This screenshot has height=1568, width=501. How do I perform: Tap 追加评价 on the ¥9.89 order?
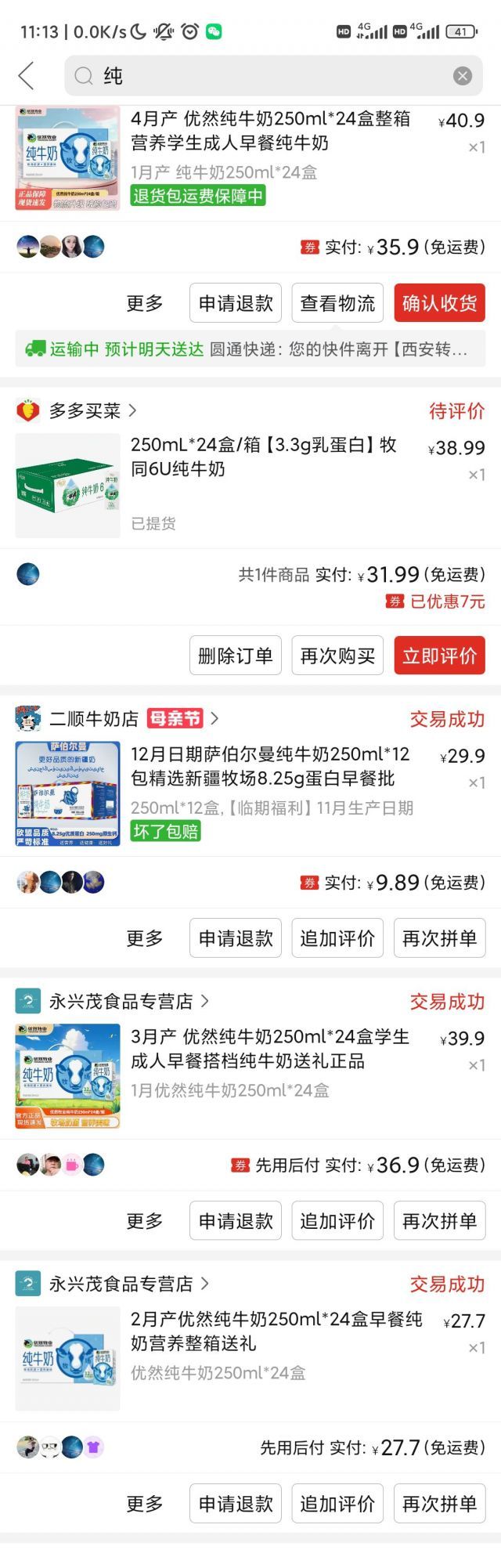(x=337, y=938)
